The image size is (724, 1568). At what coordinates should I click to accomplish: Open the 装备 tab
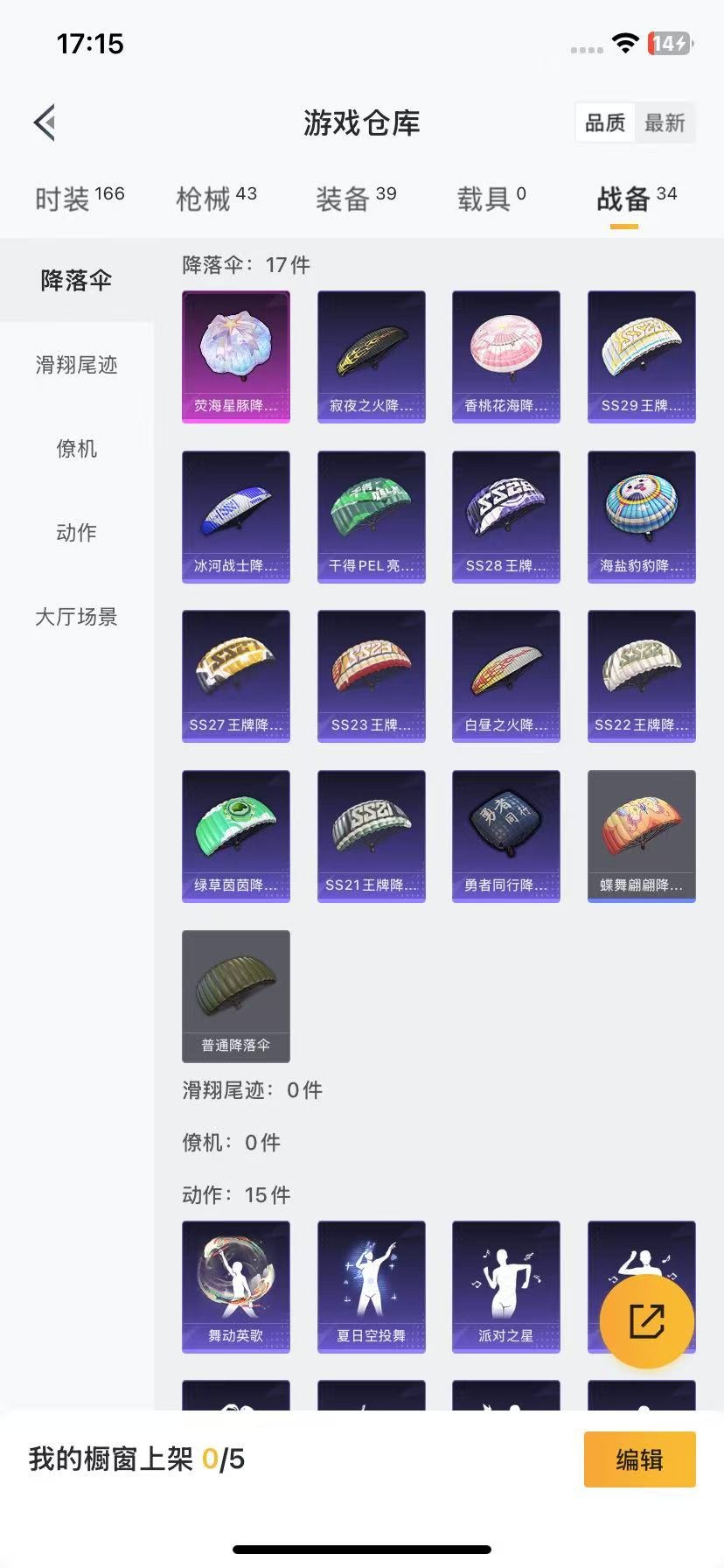(356, 199)
